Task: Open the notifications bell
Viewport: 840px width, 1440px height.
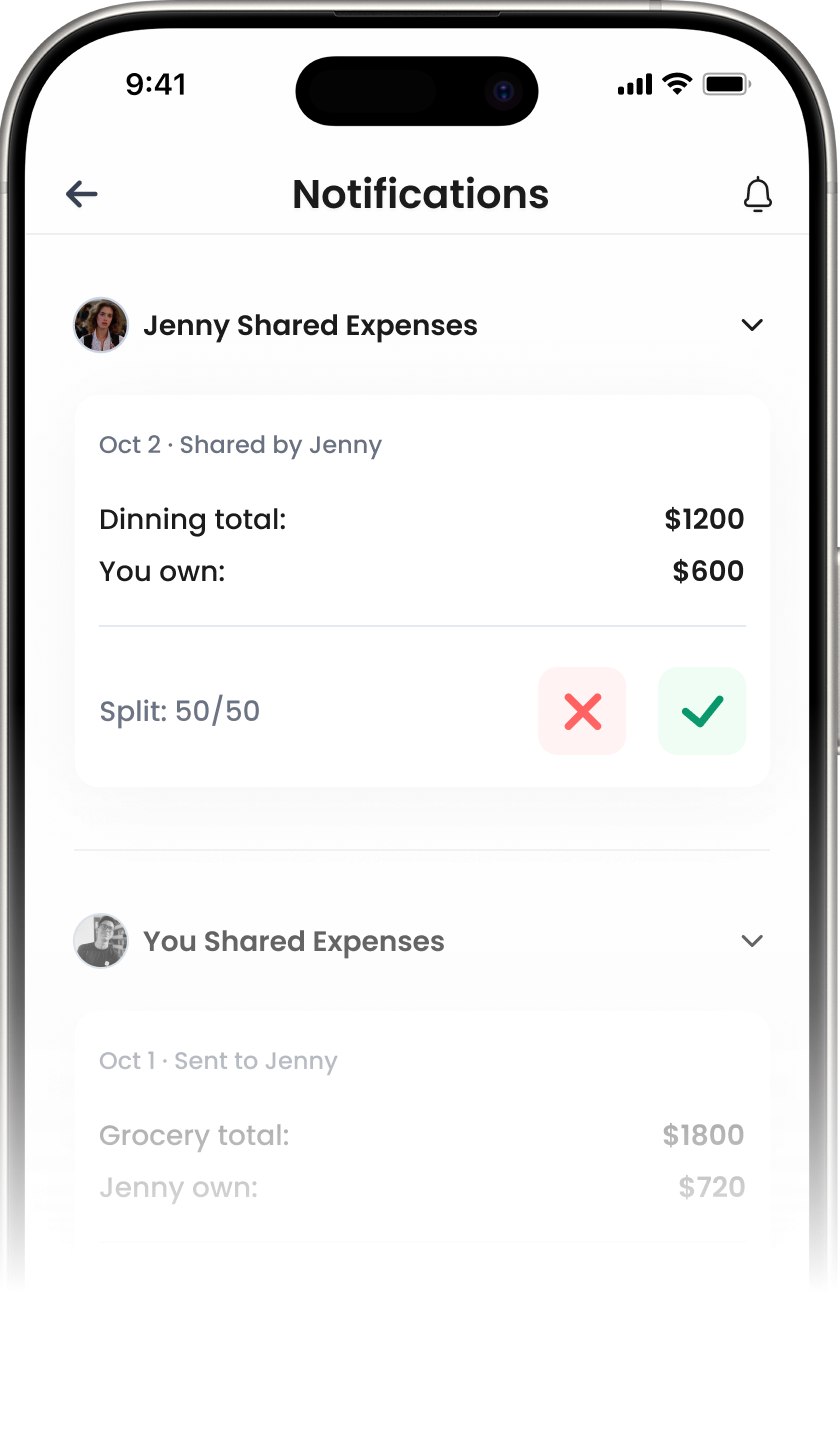Action: click(758, 194)
